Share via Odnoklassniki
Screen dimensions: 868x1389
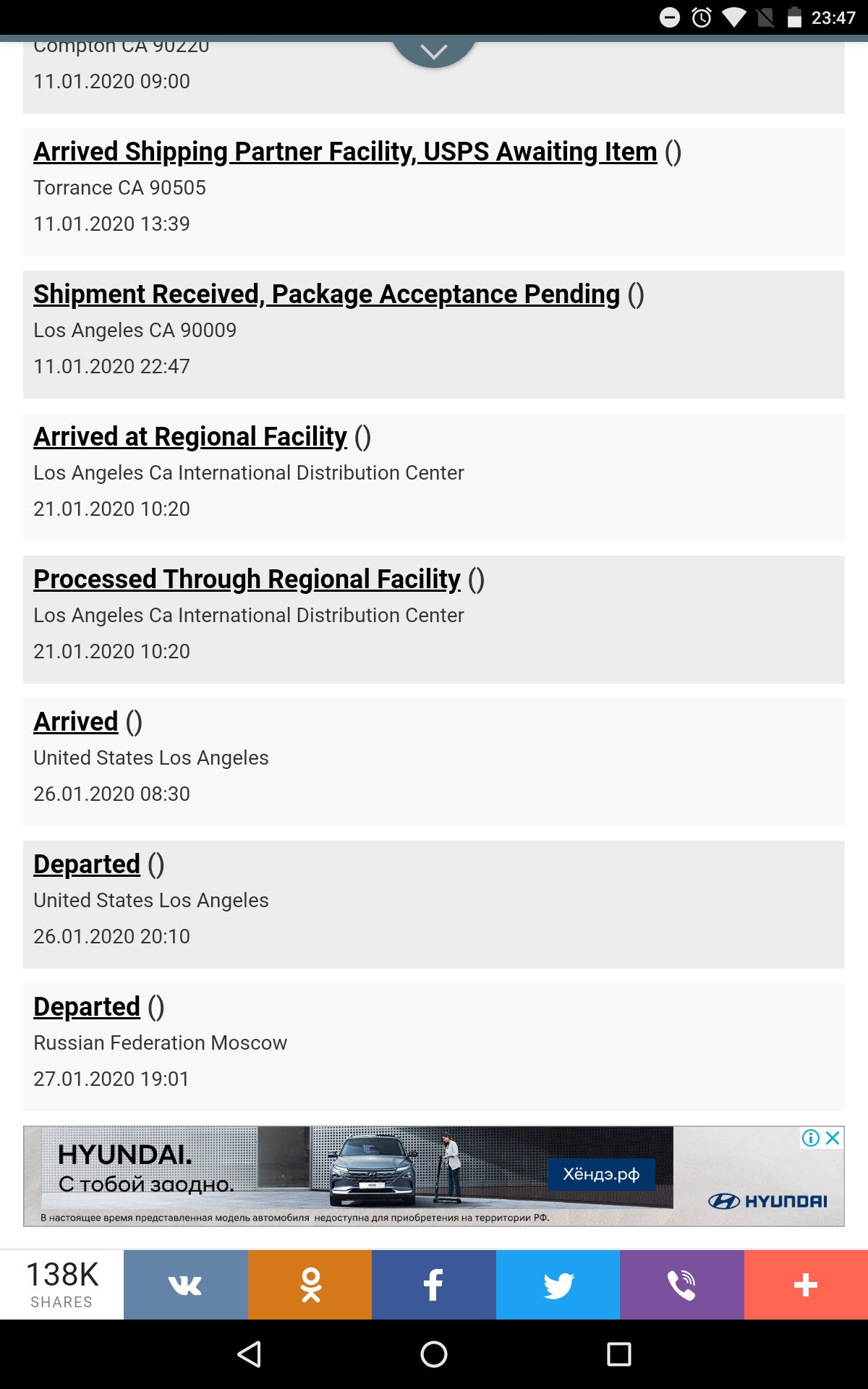(310, 1285)
